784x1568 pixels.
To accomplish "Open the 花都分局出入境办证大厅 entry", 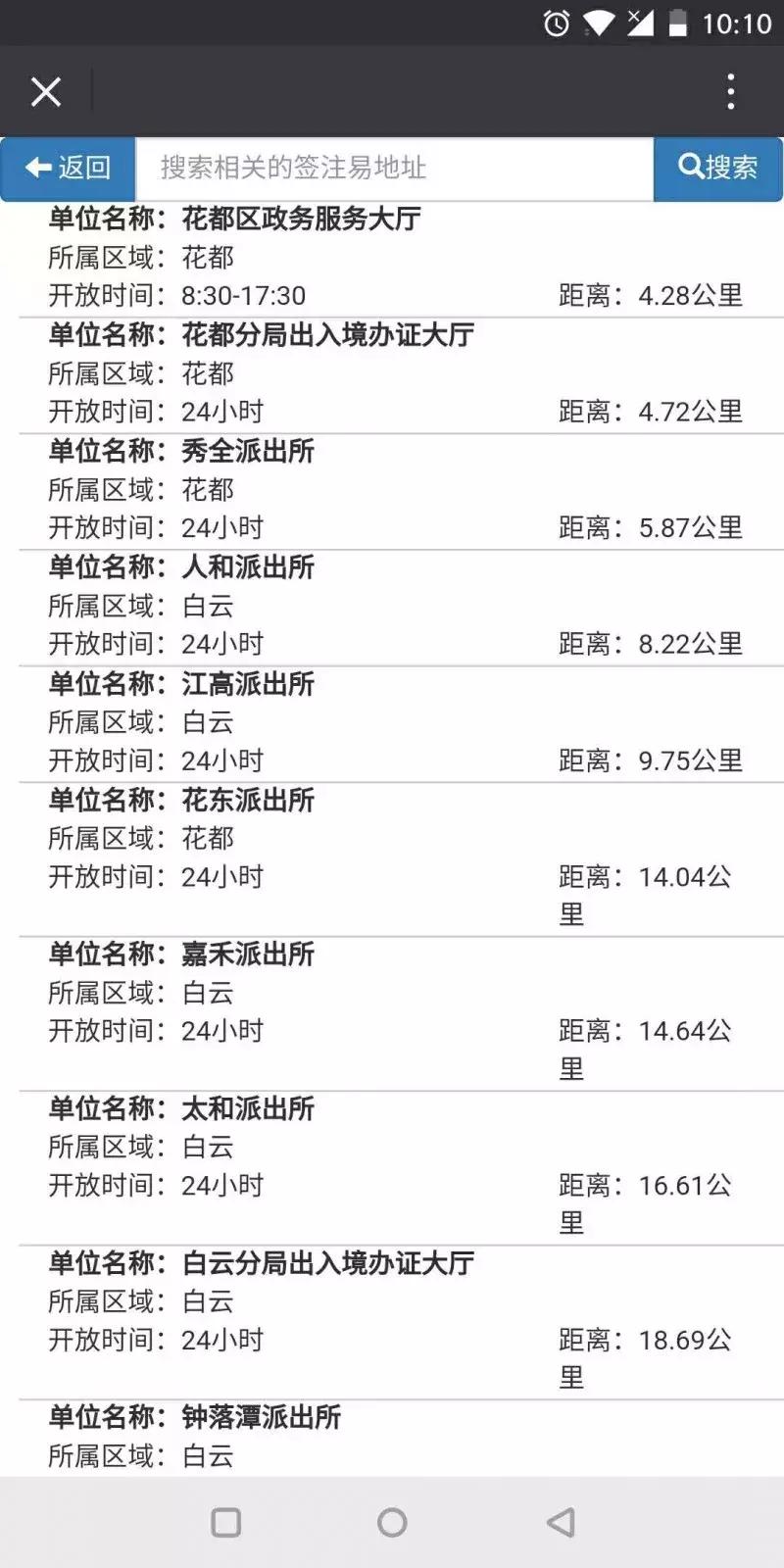I will 392,373.
